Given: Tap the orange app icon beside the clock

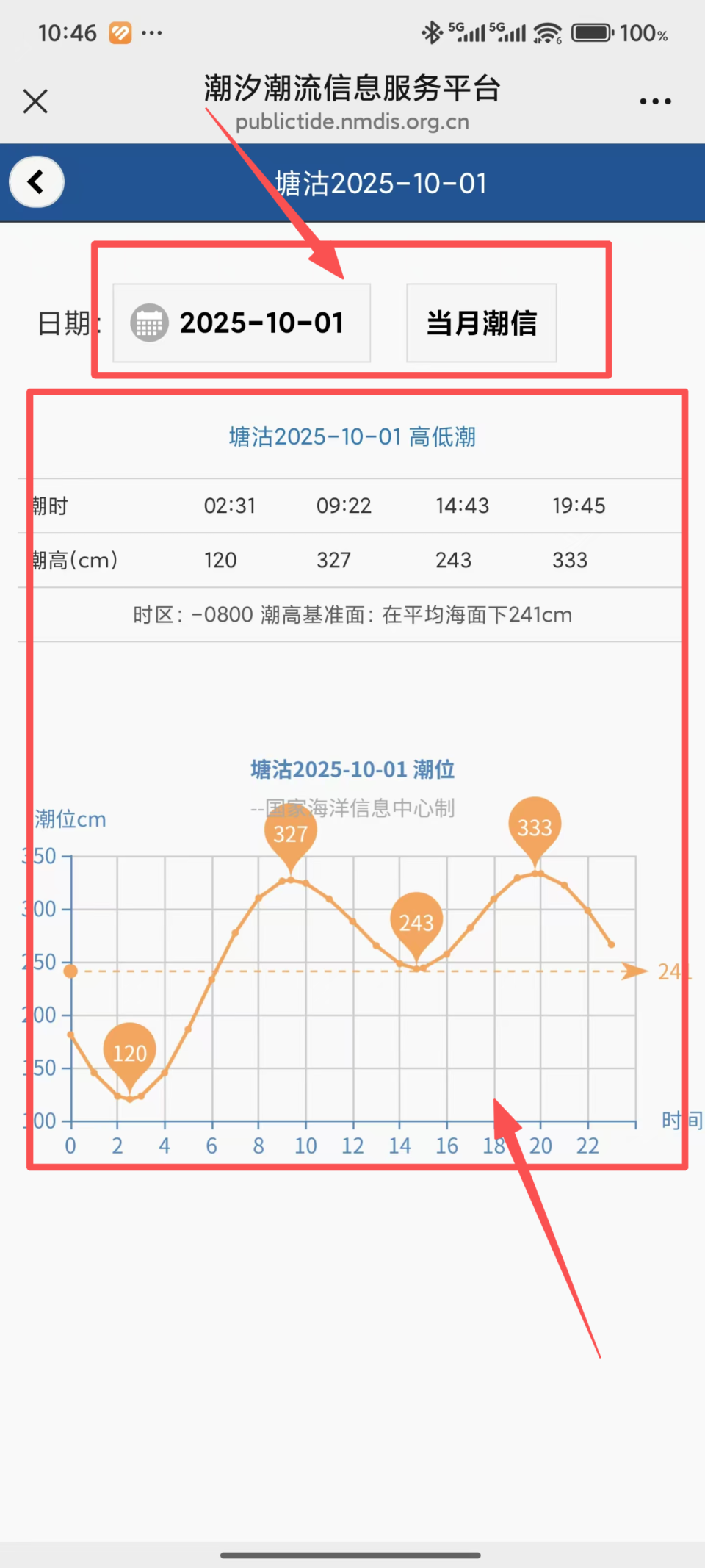Looking at the screenshot, I should [x=120, y=32].
